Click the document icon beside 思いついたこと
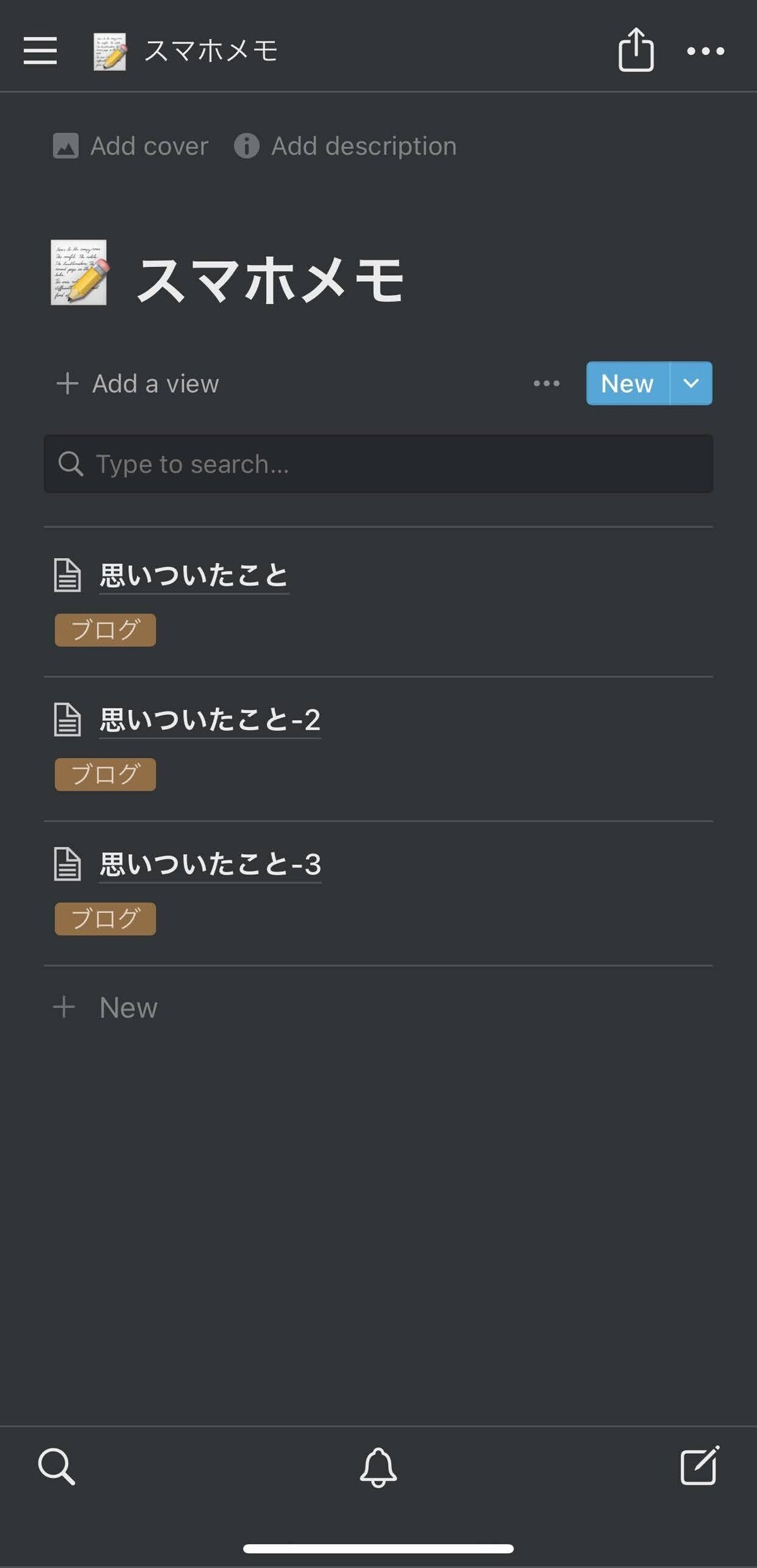This screenshot has height=1568, width=757. [x=67, y=574]
